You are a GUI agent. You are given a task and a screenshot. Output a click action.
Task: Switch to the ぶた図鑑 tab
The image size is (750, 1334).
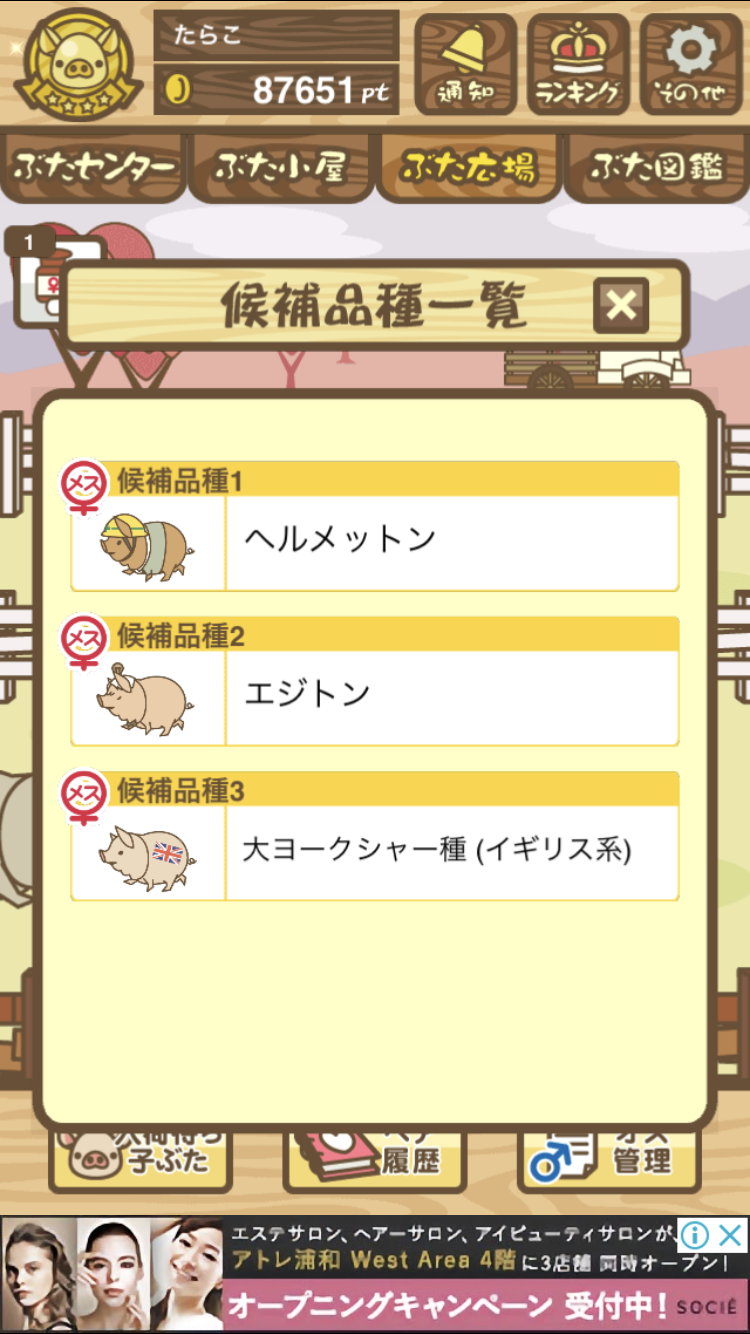[656, 167]
